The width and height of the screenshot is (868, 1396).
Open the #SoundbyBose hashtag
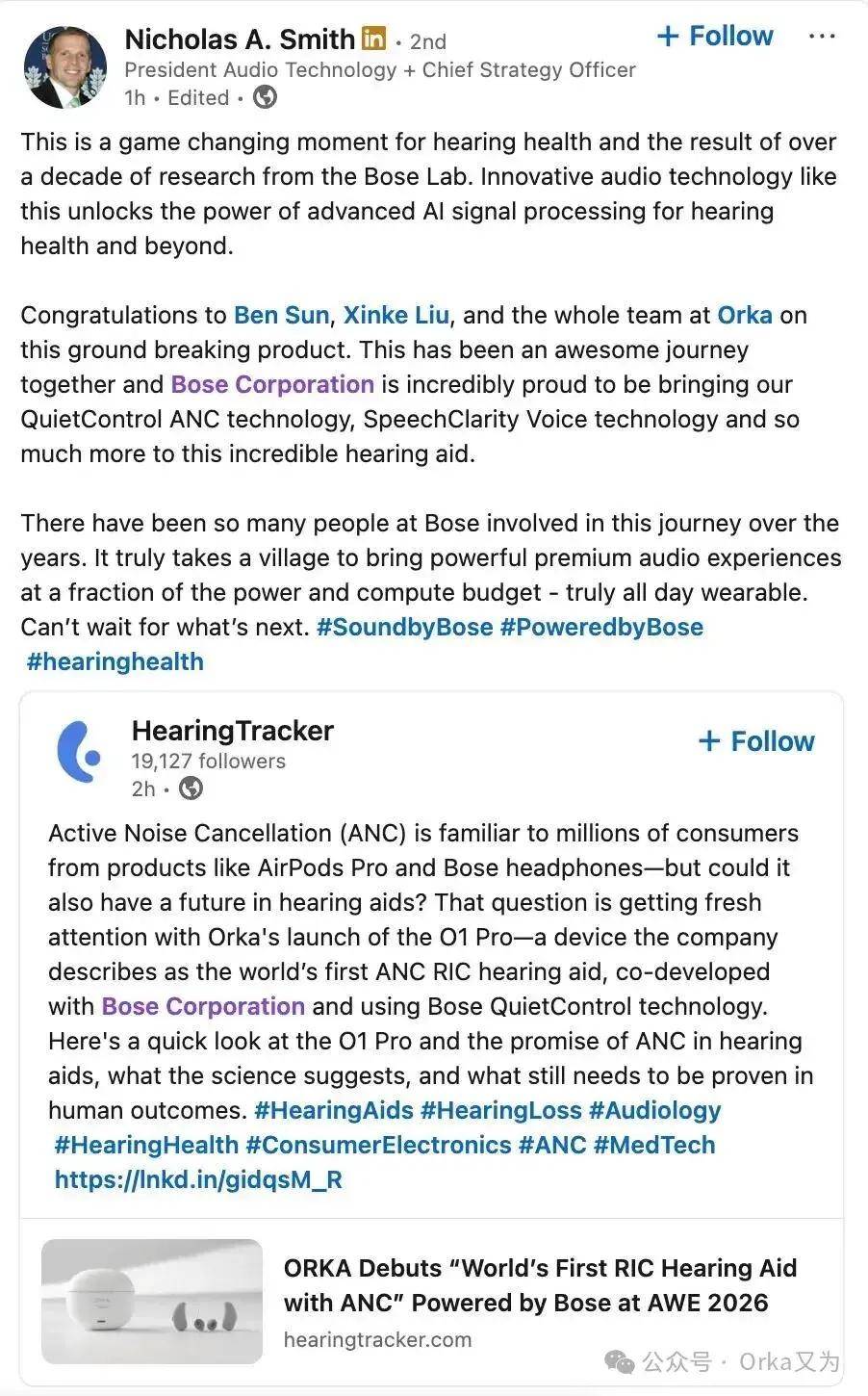[404, 627]
